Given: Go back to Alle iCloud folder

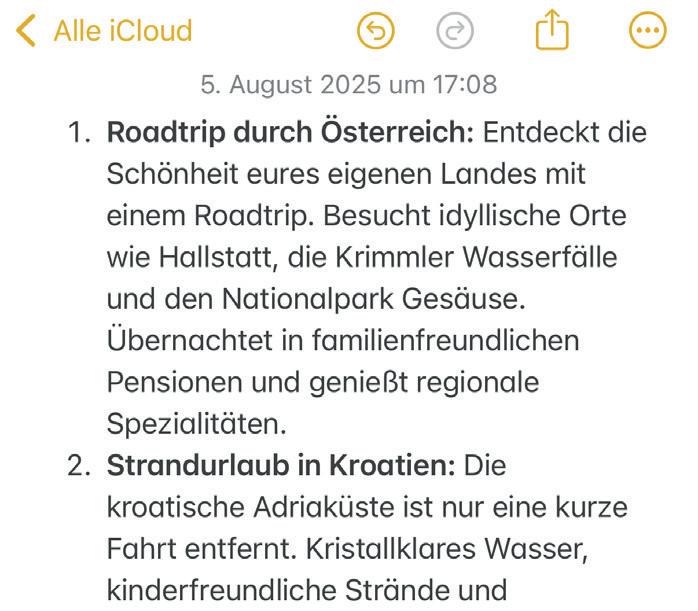Looking at the screenshot, I should (104, 32).
